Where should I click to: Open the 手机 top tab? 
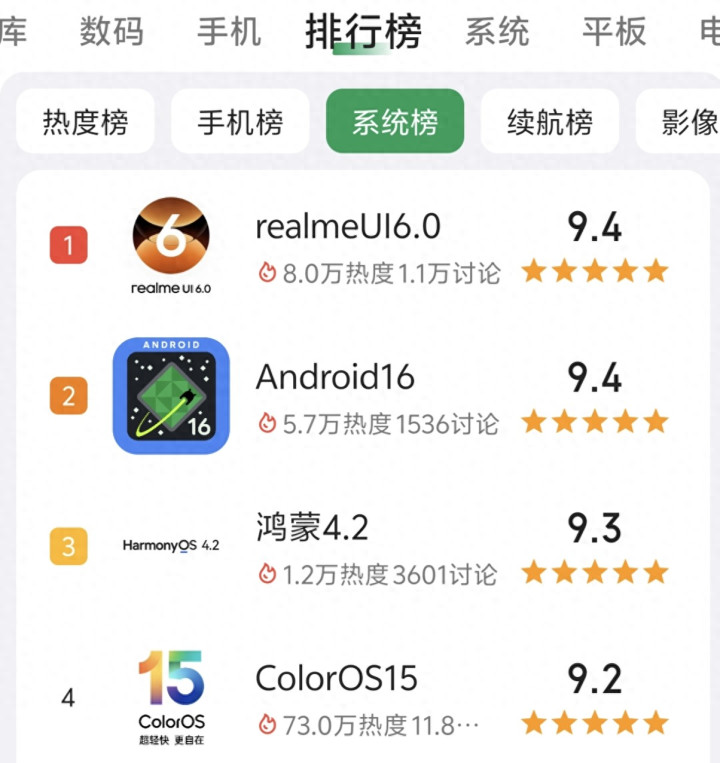pyautogui.click(x=229, y=32)
